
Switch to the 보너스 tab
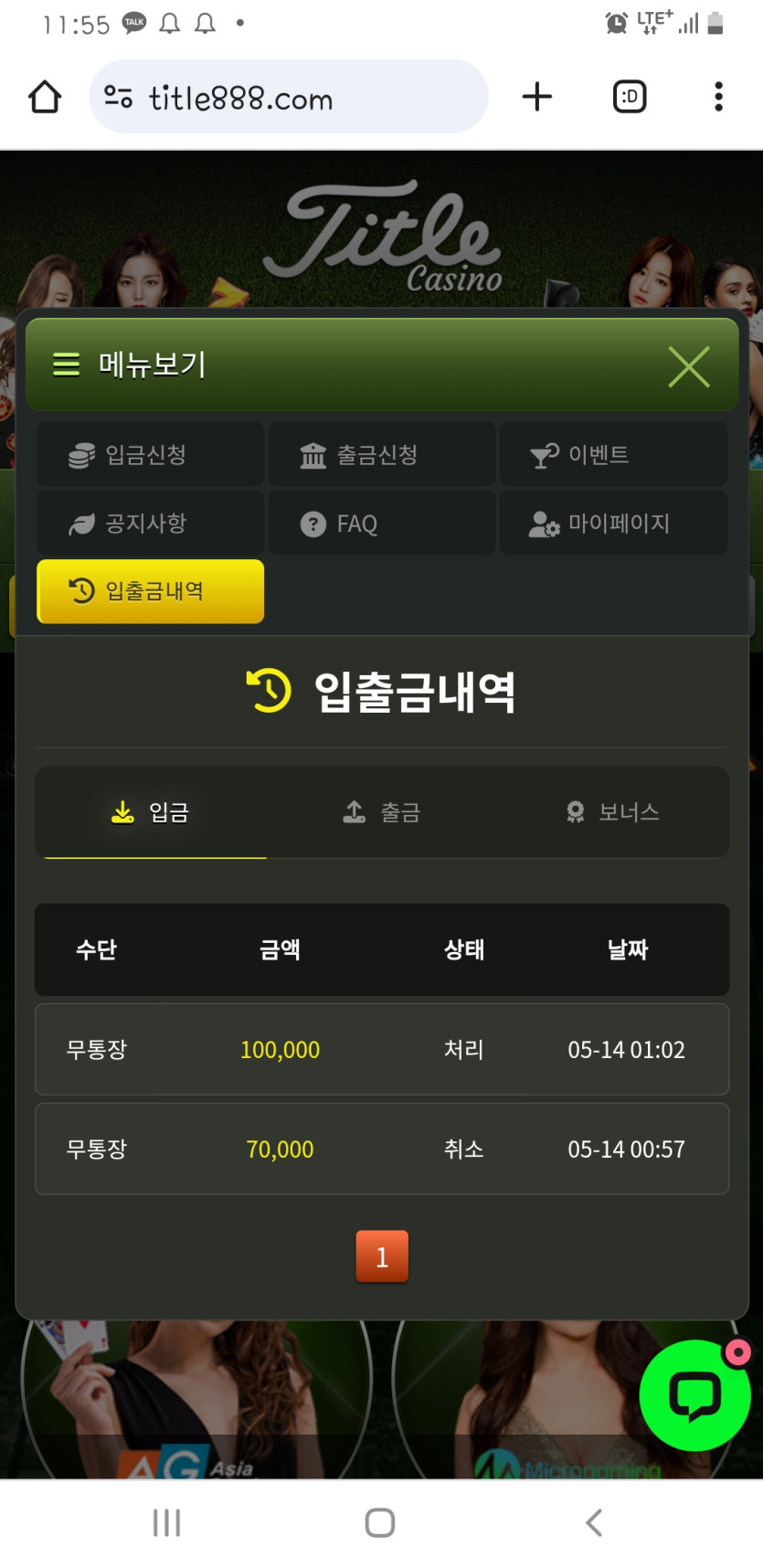(x=612, y=812)
